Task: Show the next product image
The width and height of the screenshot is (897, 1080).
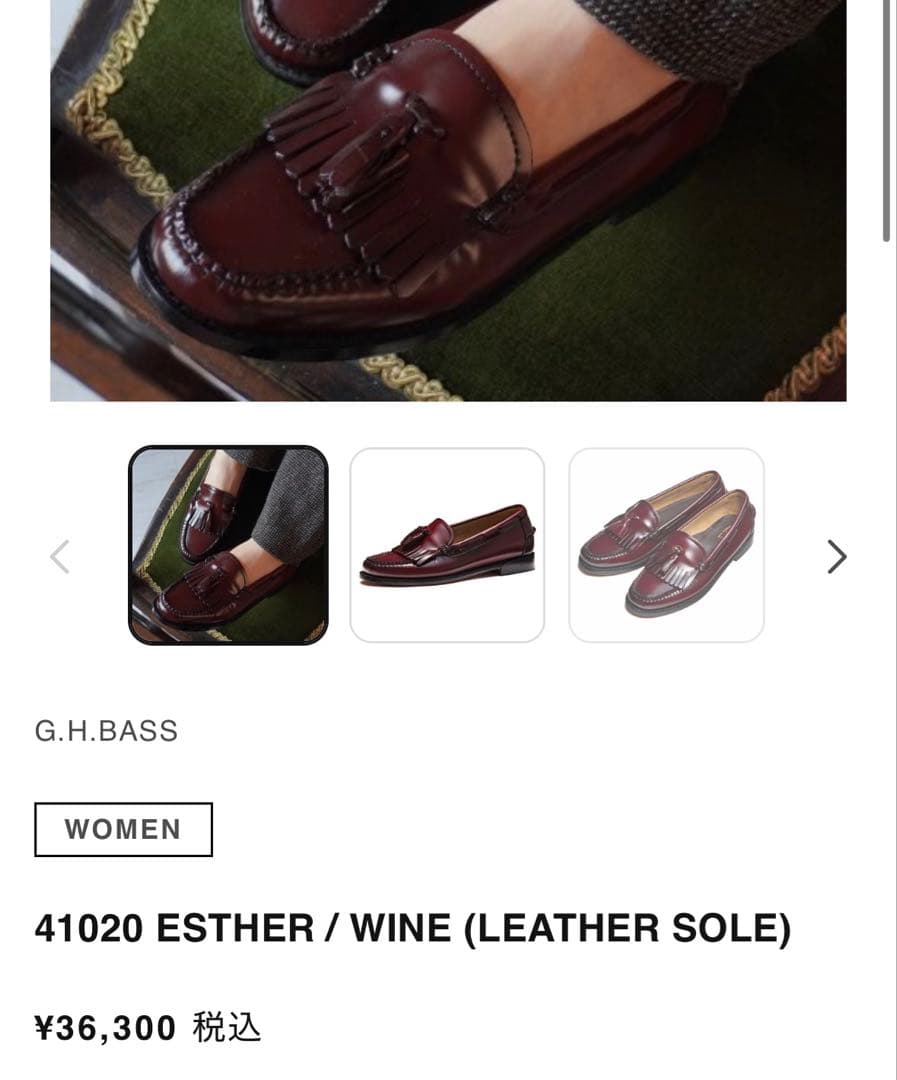Action: click(x=836, y=556)
